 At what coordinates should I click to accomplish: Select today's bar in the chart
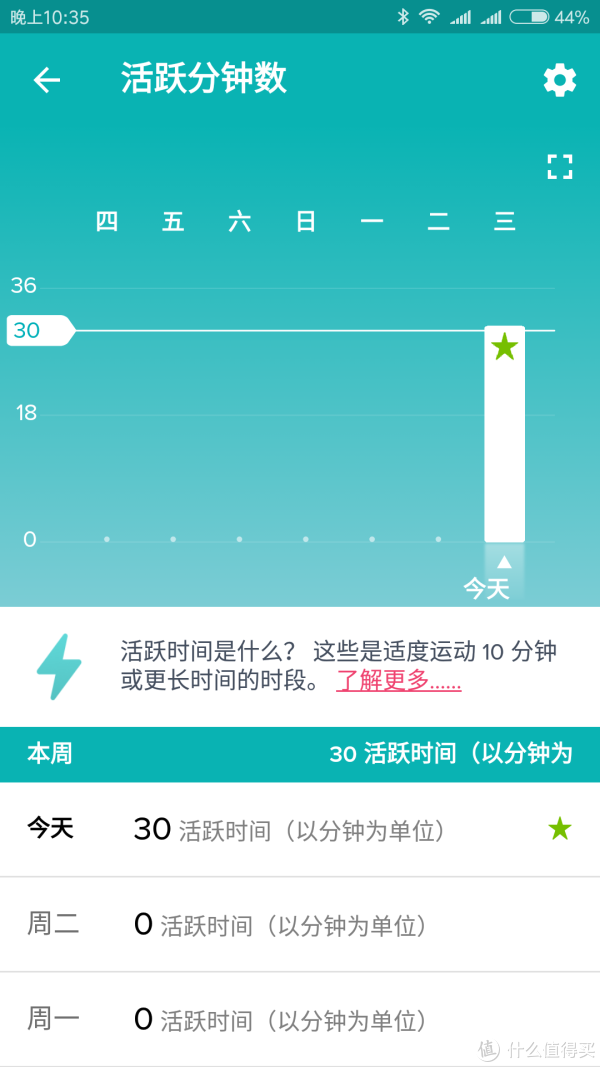504,435
